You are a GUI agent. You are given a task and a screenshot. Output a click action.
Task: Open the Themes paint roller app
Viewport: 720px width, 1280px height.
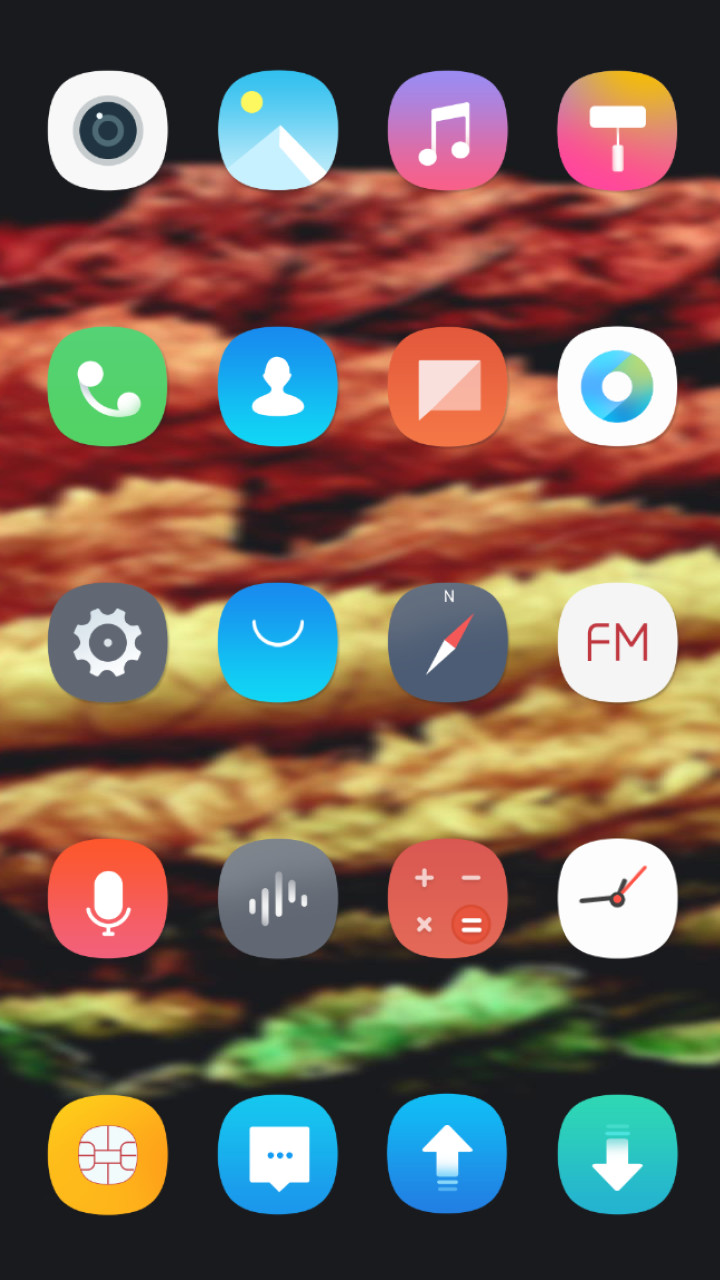[x=618, y=130]
